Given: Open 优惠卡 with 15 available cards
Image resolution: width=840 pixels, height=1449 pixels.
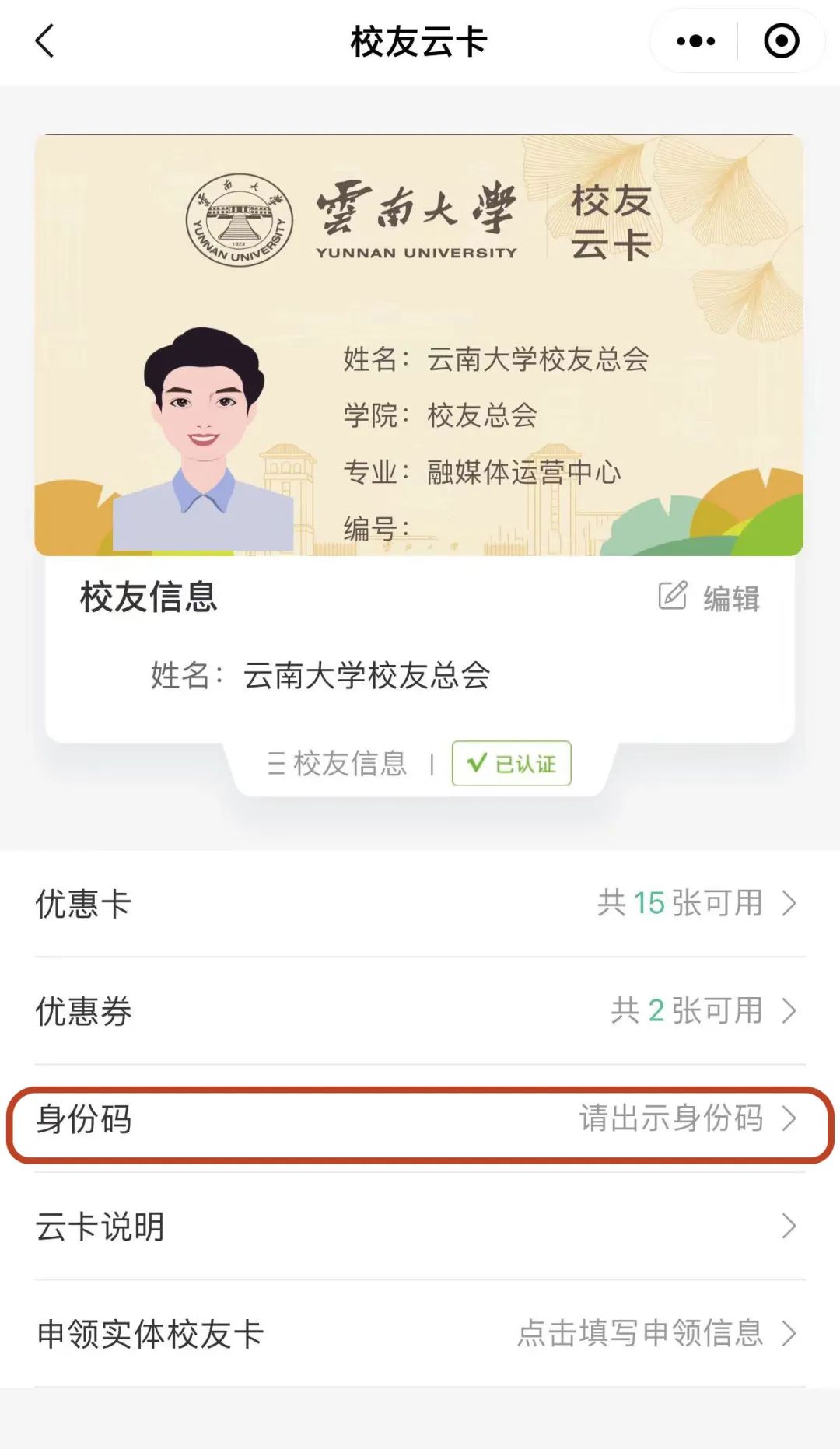Looking at the screenshot, I should (420, 904).
